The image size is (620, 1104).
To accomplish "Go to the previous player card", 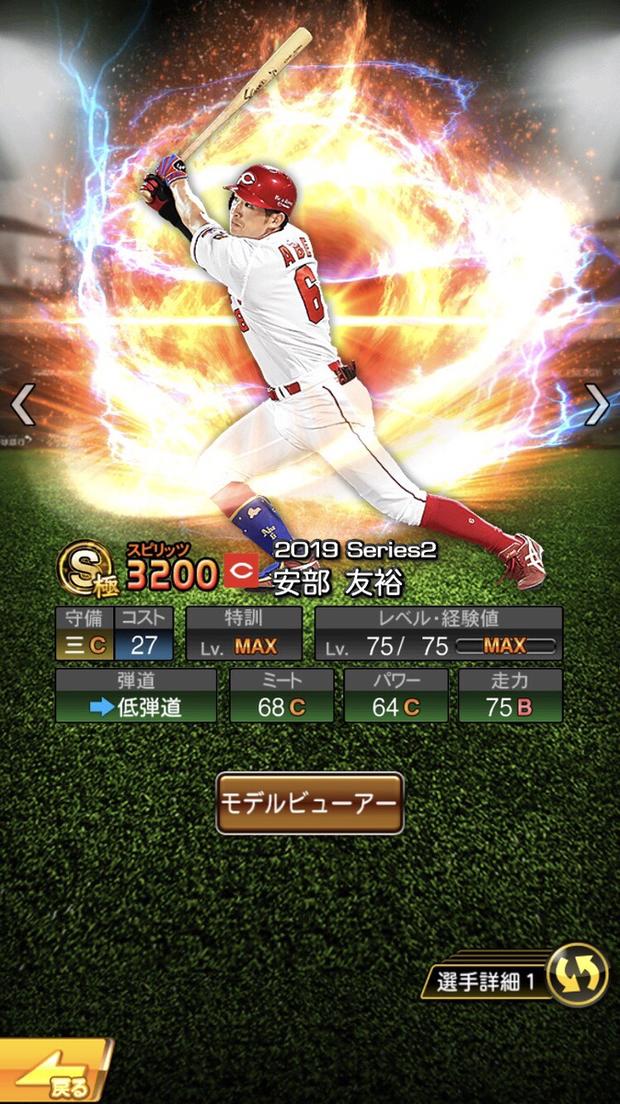I will coord(22,405).
